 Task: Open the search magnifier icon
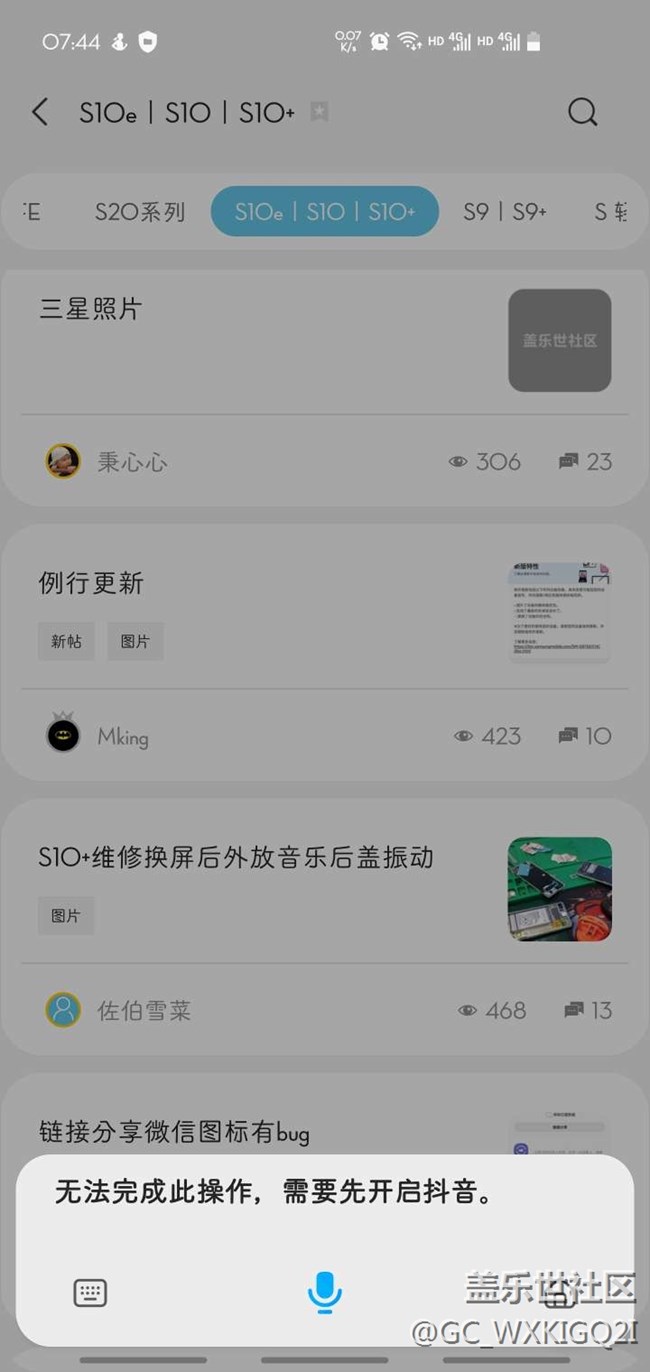pyautogui.click(x=582, y=112)
